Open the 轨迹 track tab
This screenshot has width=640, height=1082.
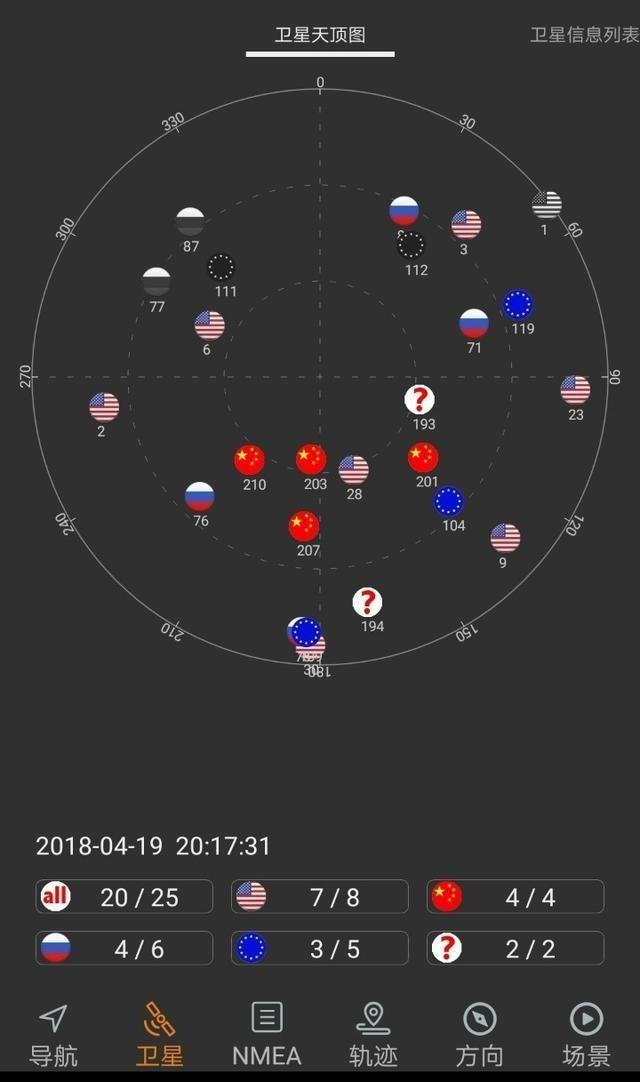(373, 1035)
